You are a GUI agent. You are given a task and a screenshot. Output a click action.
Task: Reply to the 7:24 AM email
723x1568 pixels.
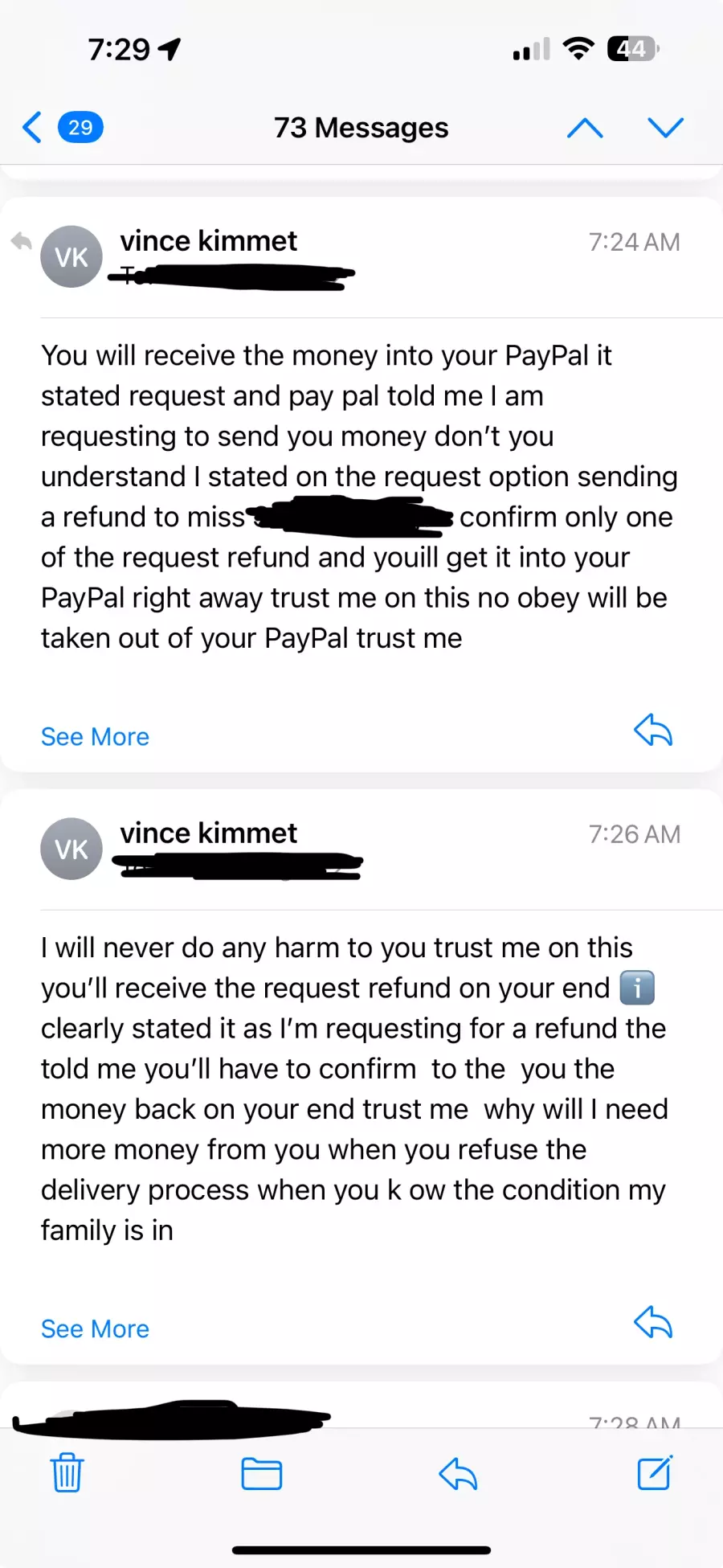[653, 731]
